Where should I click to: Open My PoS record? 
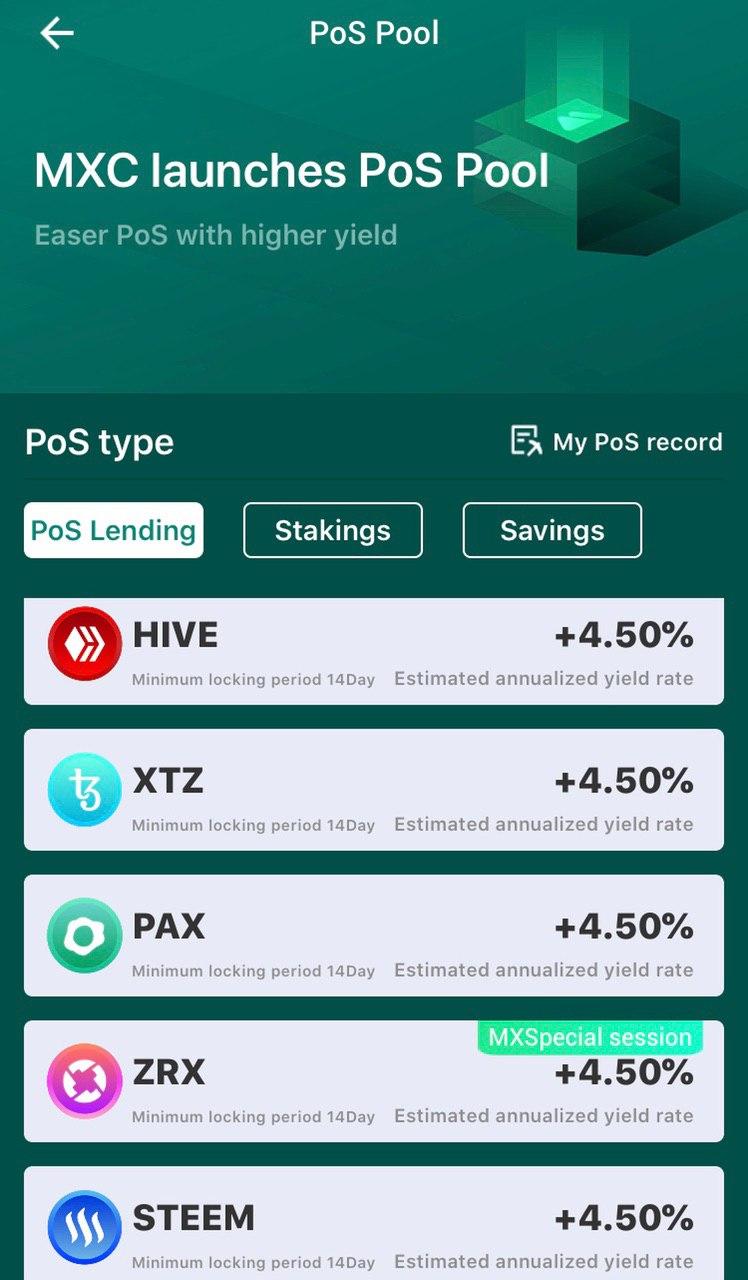coord(616,442)
